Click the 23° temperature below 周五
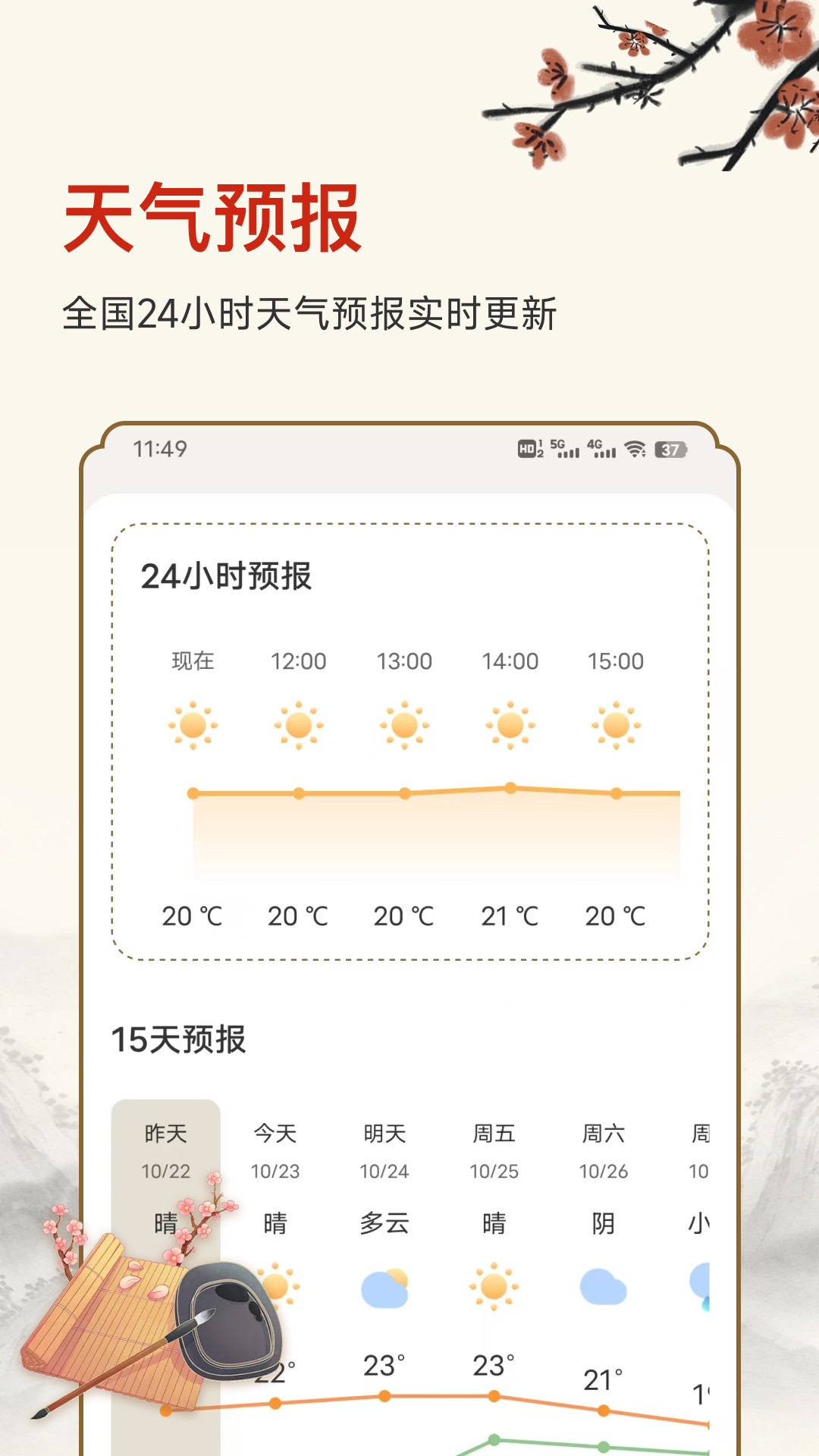The height and width of the screenshot is (1456, 819). coord(491,1363)
